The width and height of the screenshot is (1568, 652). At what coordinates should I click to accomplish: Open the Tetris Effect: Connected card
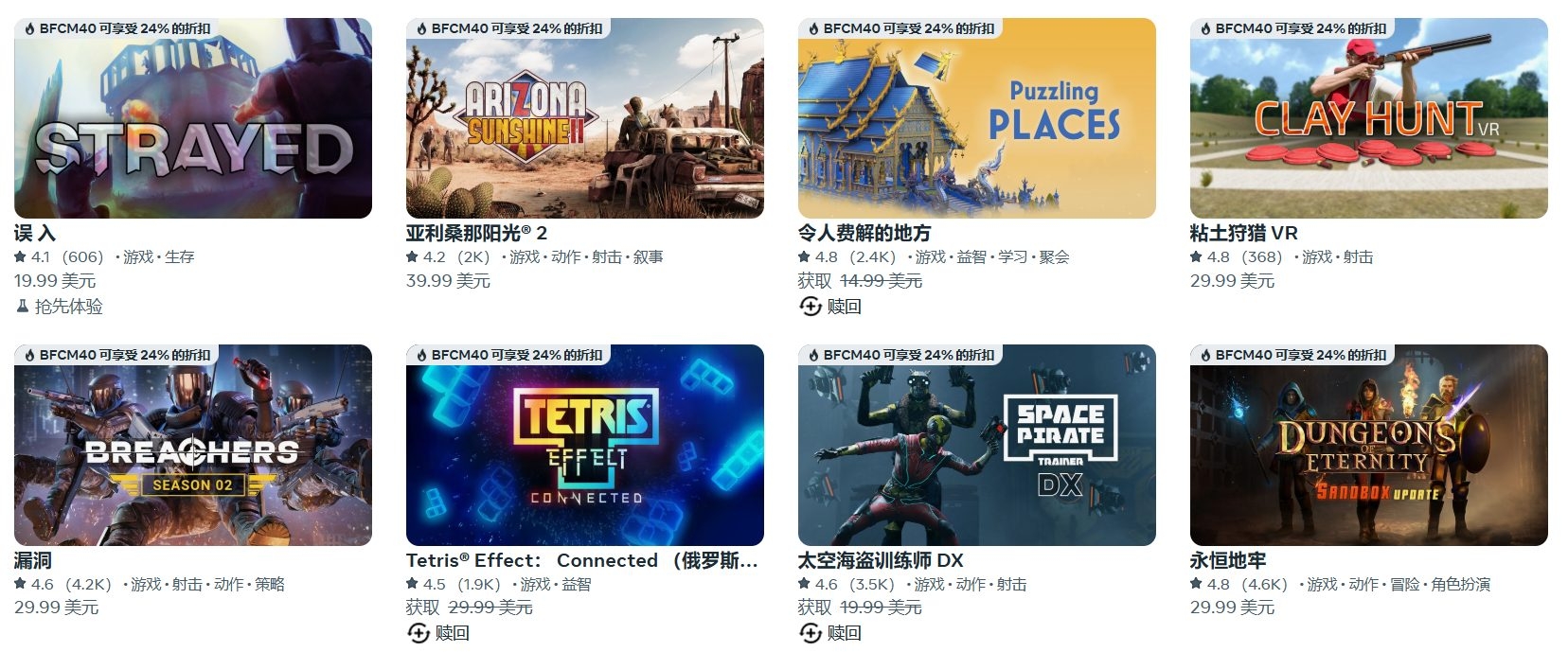(584, 445)
